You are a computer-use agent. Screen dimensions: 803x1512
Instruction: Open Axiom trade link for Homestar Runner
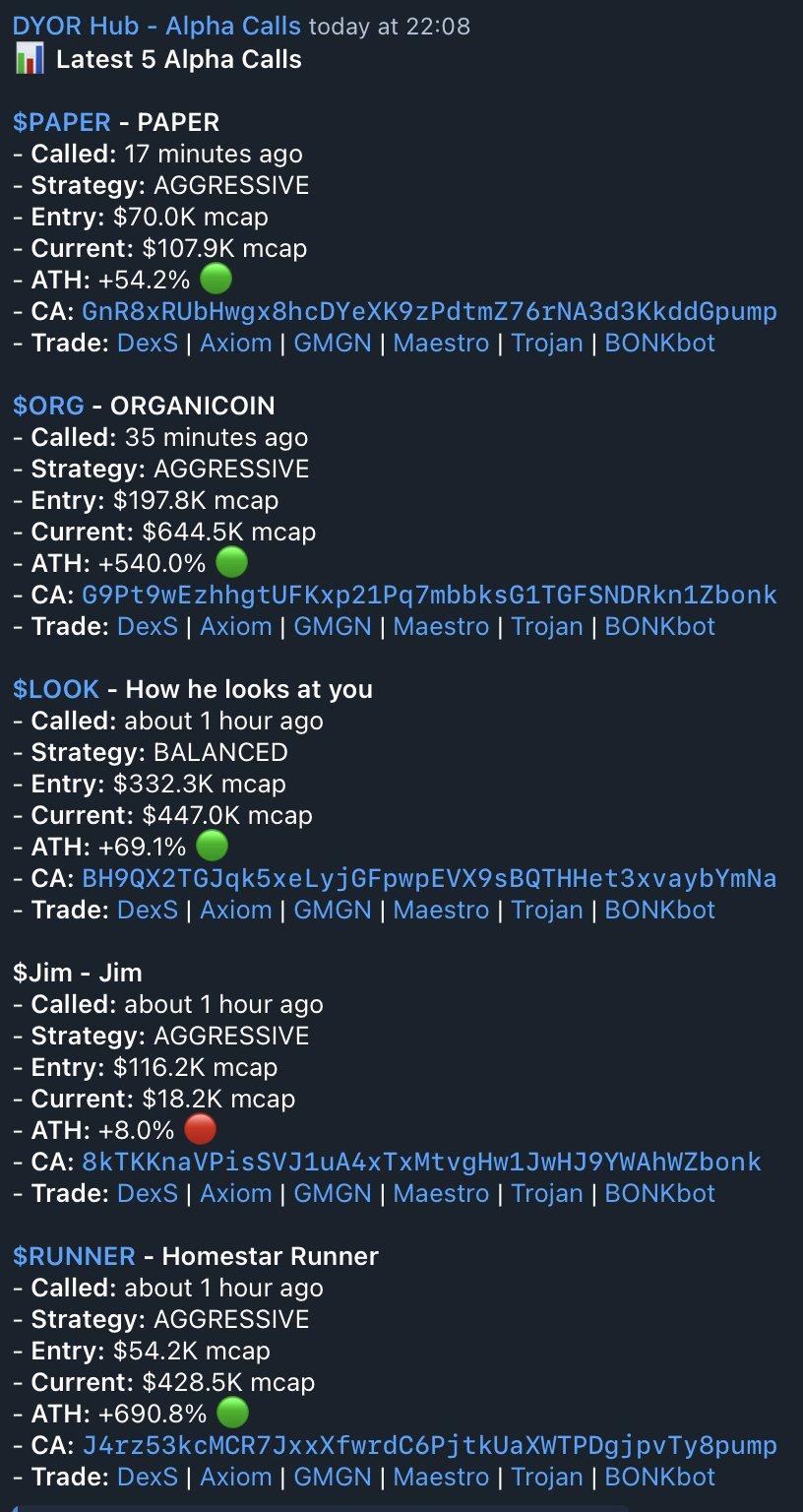pos(236,1478)
